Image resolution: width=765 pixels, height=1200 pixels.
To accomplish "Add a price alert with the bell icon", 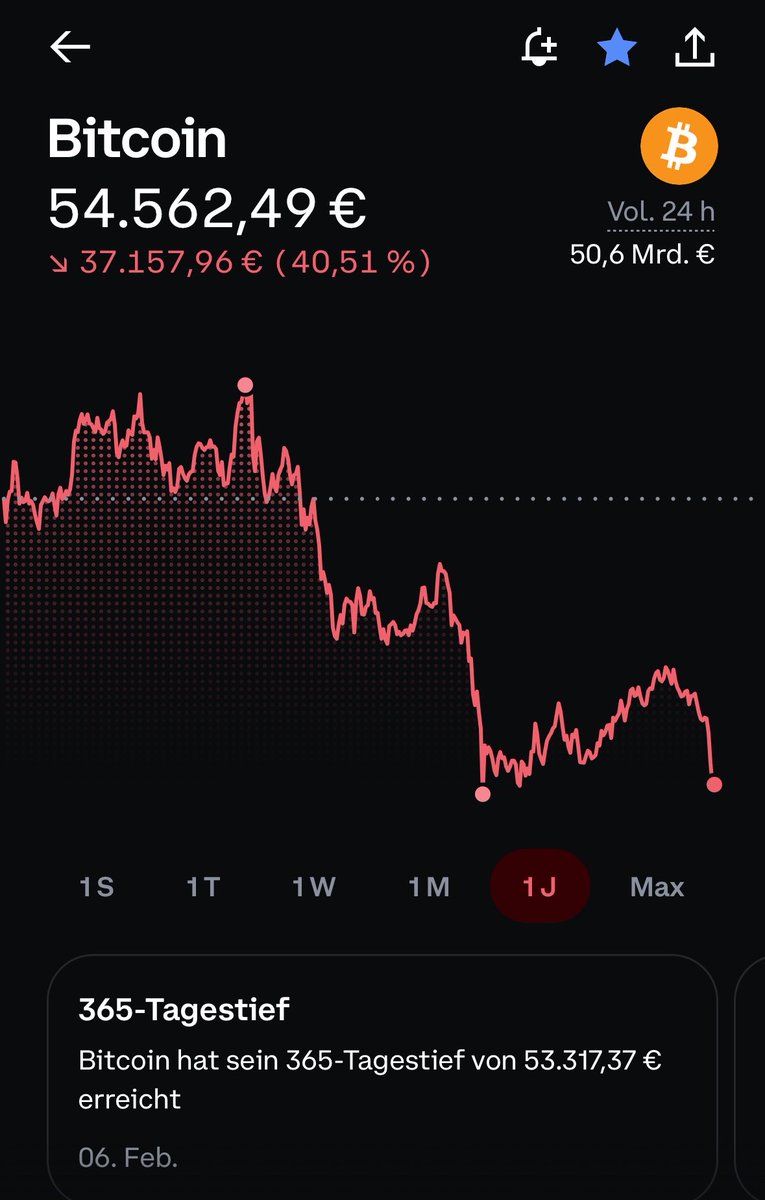I will pos(540,48).
